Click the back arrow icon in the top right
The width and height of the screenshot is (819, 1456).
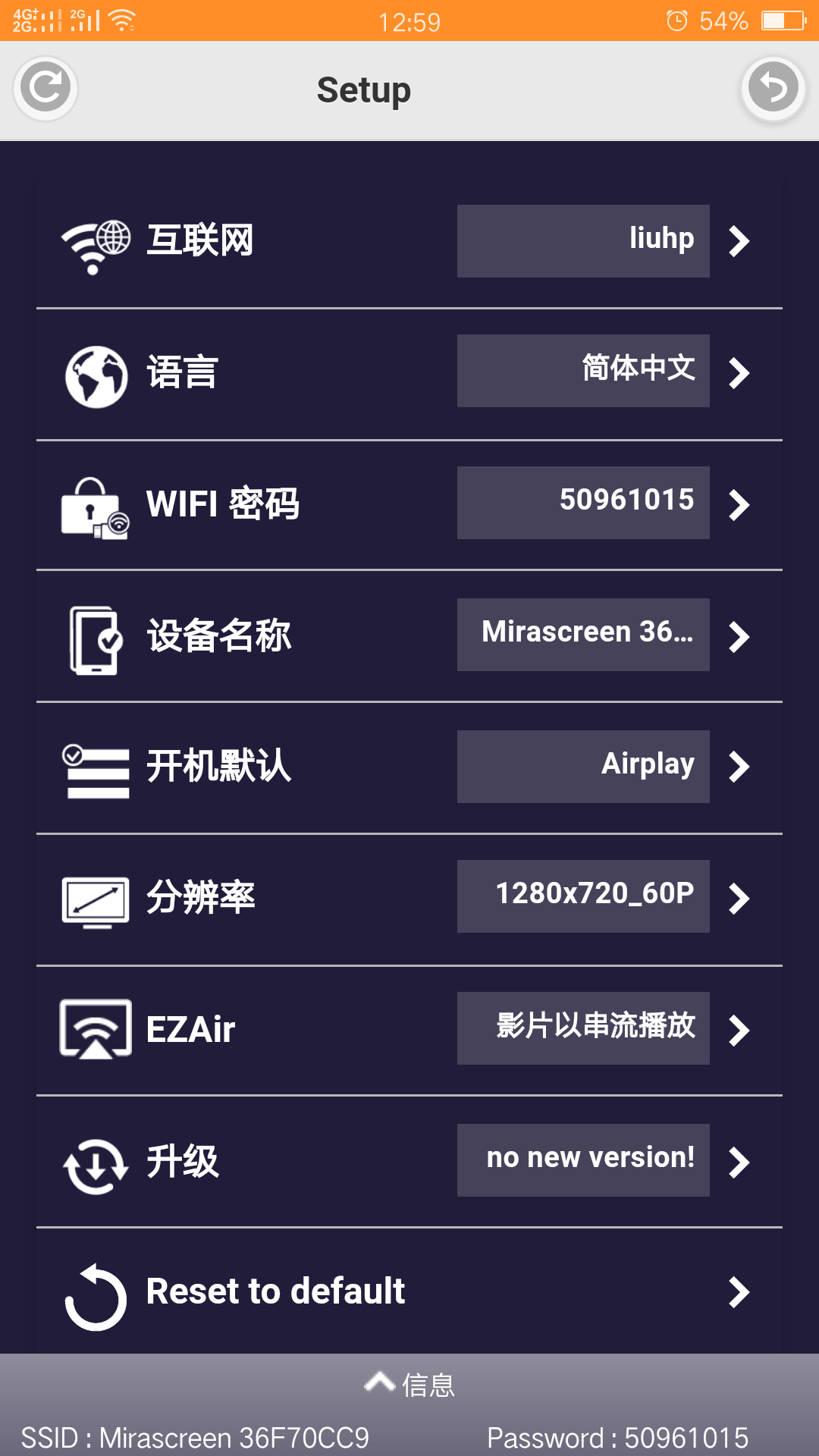pyautogui.click(x=773, y=89)
